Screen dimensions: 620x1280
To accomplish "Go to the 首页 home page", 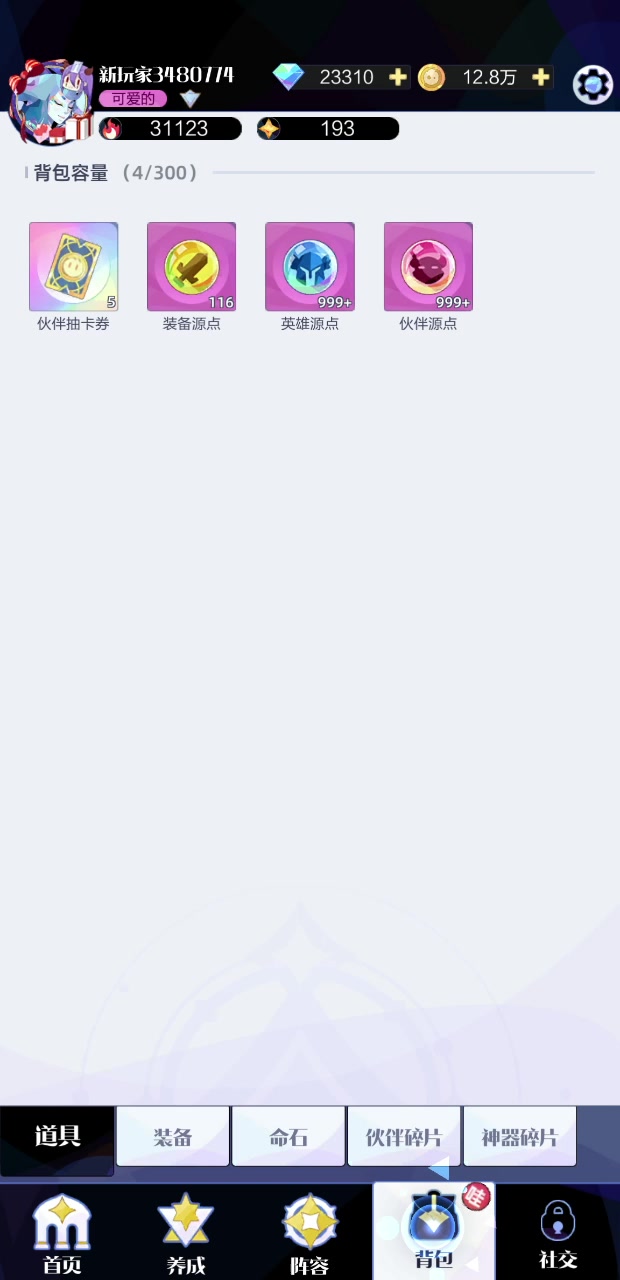I will click(x=62, y=1234).
